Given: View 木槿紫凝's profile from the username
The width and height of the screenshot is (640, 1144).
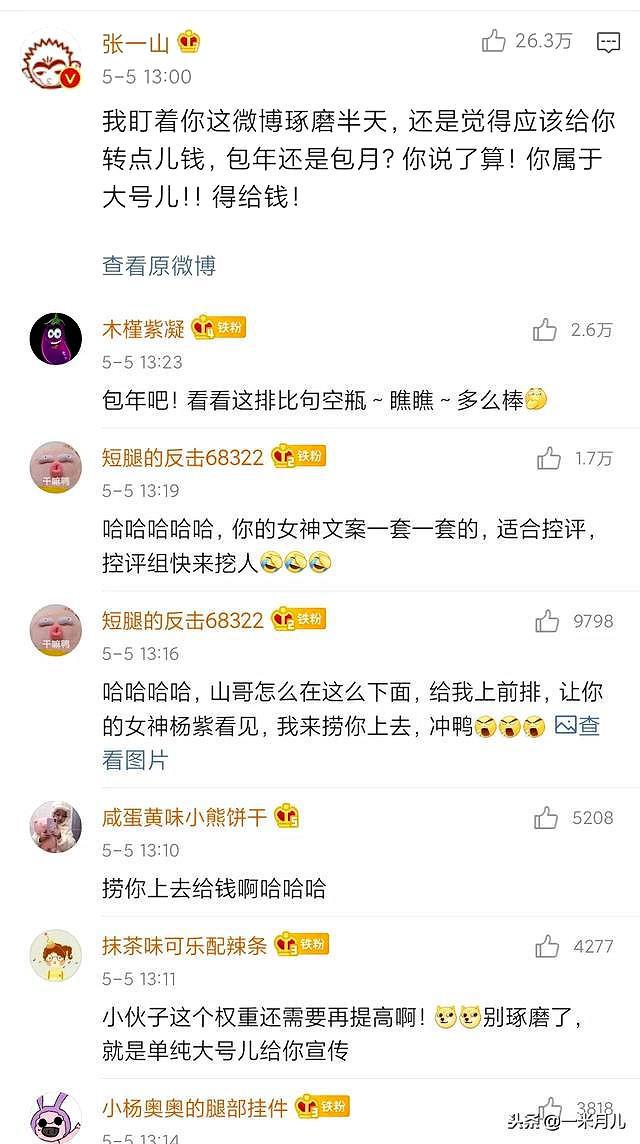Looking at the screenshot, I should point(143,328).
